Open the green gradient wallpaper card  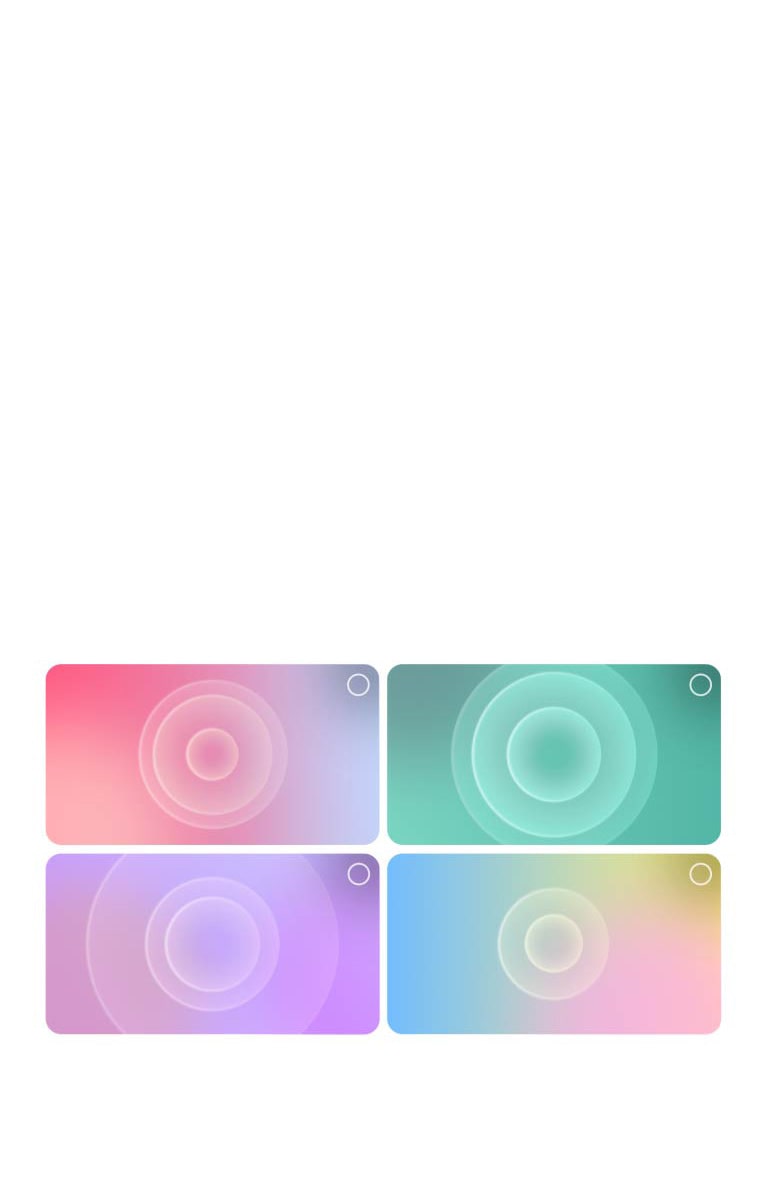553,754
